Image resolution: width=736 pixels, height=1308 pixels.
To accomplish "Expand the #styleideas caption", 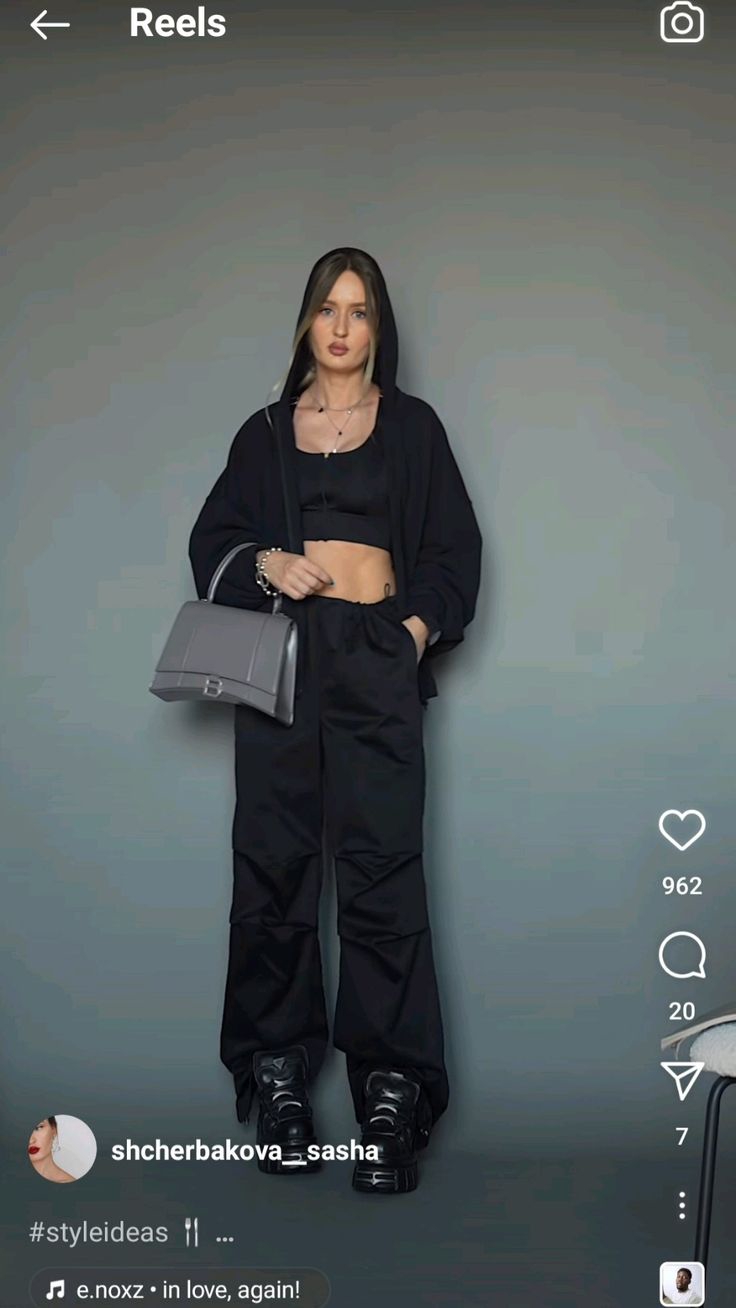I will click(224, 1234).
